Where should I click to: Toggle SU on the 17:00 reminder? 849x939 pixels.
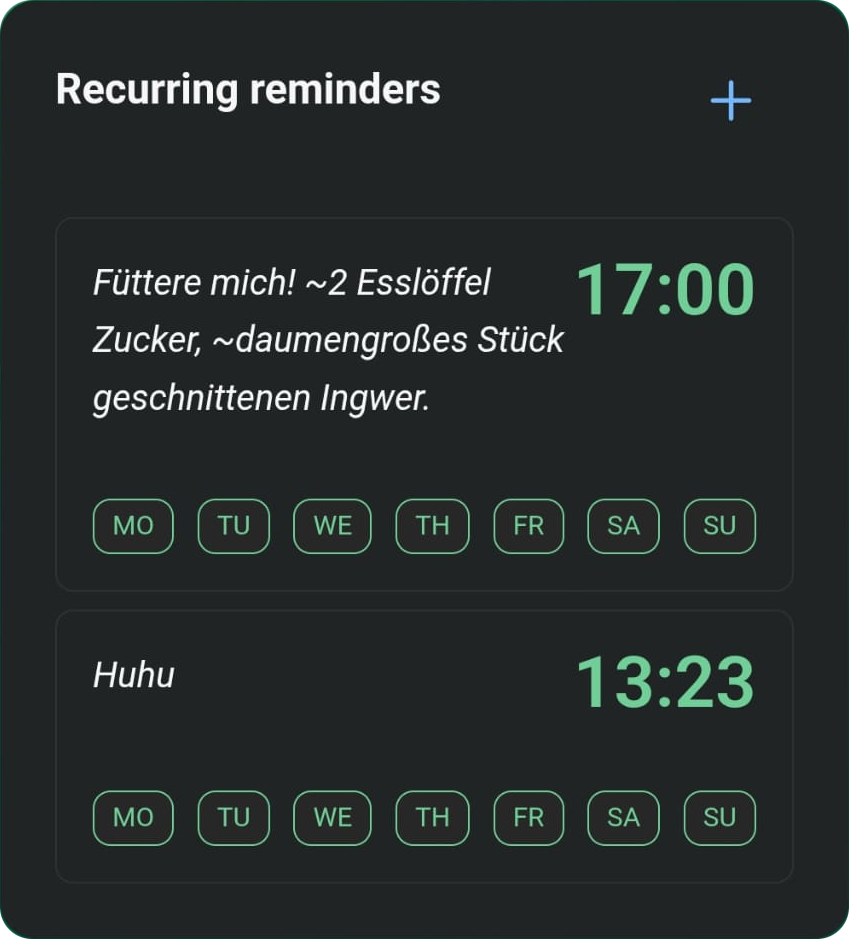(719, 526)
